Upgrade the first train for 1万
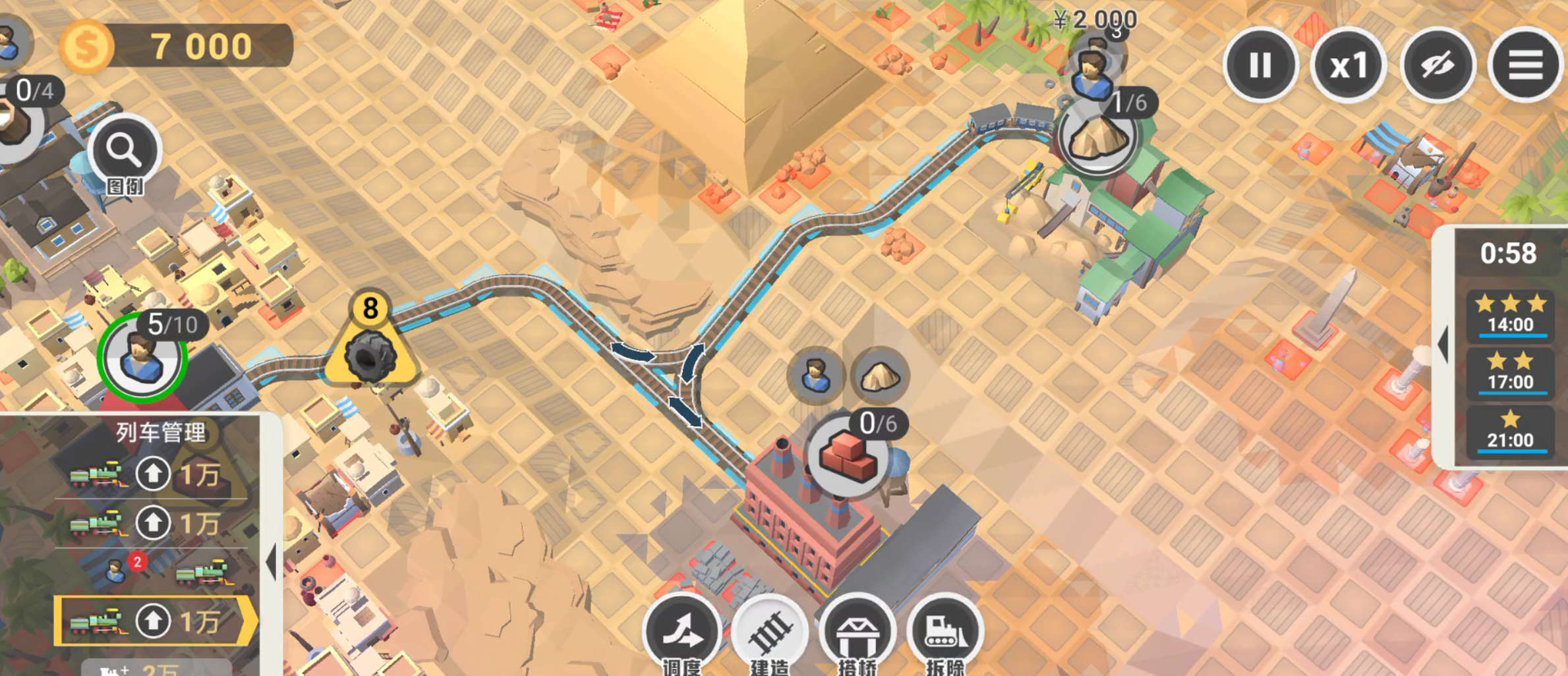The width and height of the screenshot is (1568, 676). pyautogui.click(x=153, y=474)
